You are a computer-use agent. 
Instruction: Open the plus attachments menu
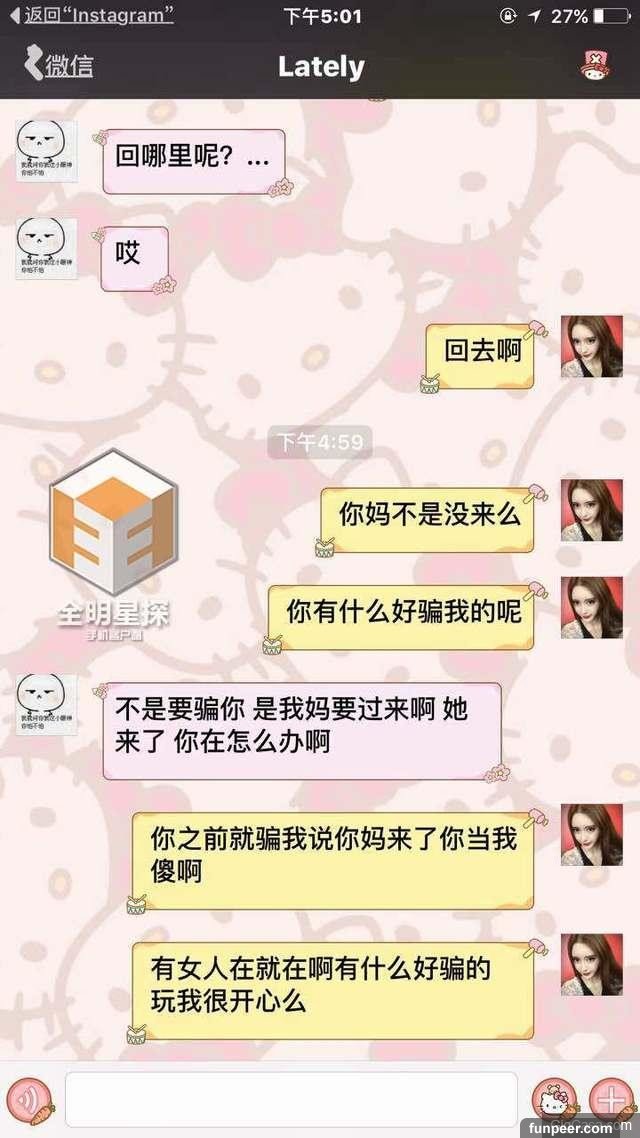click(609, 1099)
